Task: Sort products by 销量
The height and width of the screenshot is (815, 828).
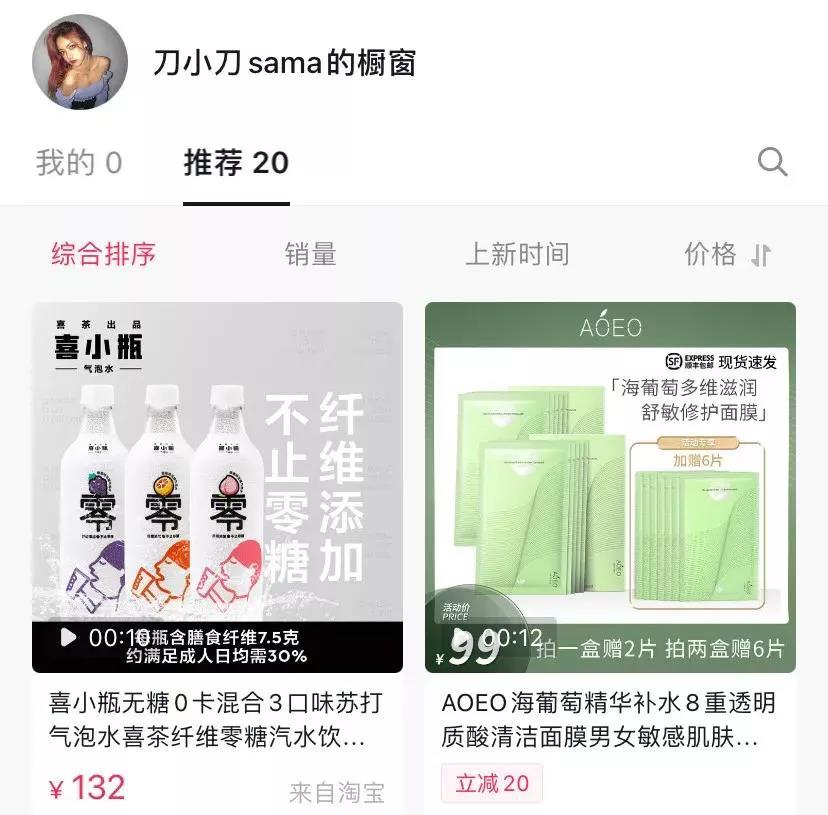Action: (311, 254)
